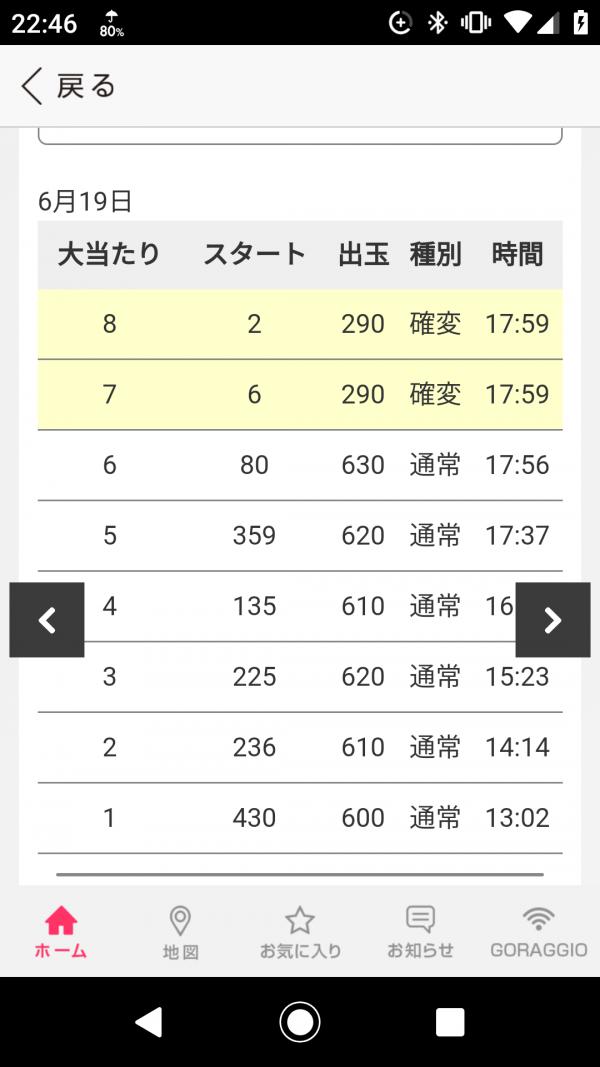Tap the system back button
The height and width of the screenshot is (1067, 600).
click(149, 1022)
